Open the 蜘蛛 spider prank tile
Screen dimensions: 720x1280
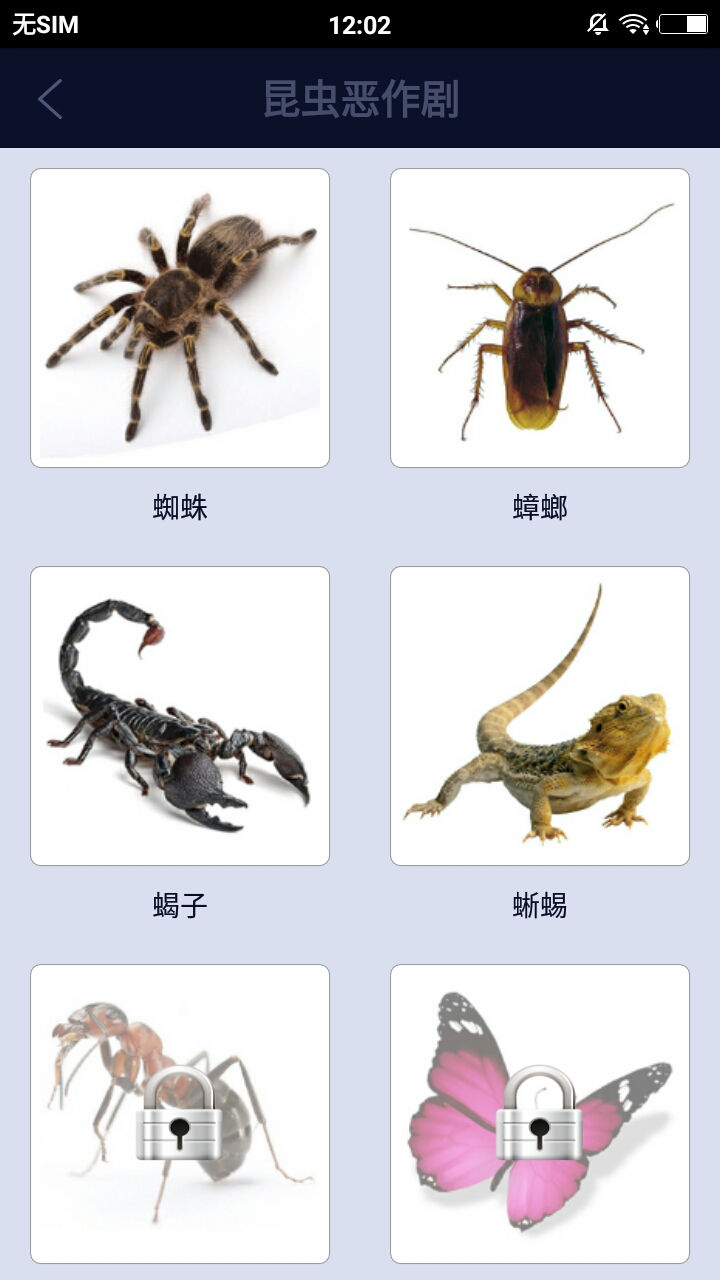click(180, 318)
